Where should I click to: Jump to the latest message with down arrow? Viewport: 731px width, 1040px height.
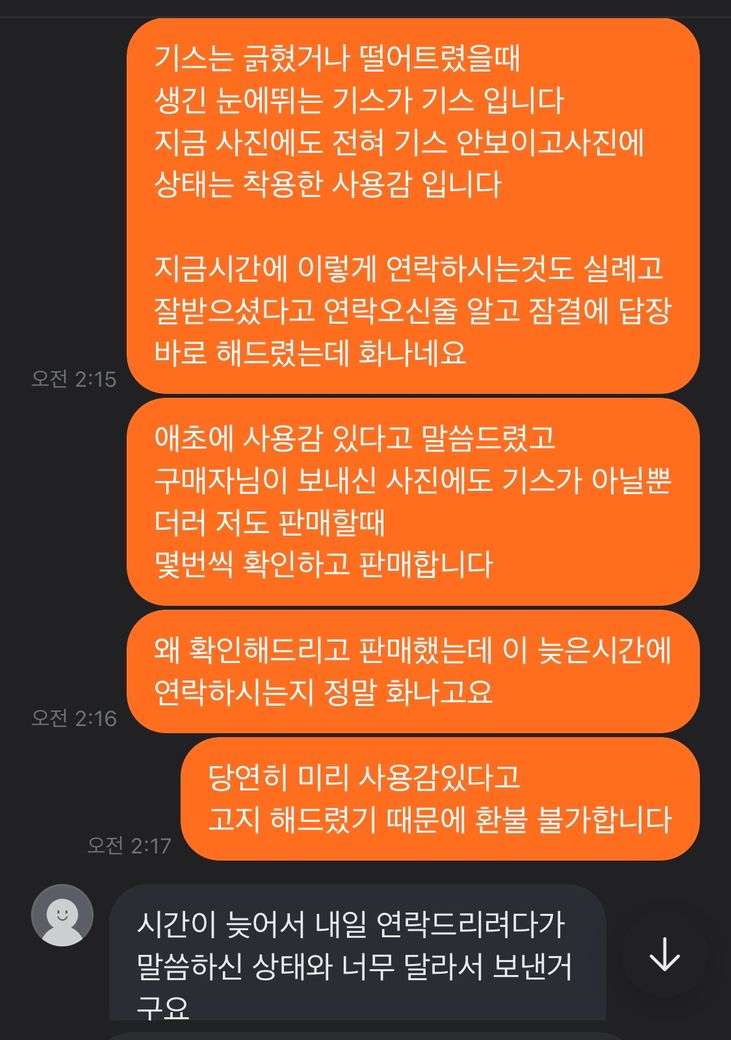click(x=664, y=957)
